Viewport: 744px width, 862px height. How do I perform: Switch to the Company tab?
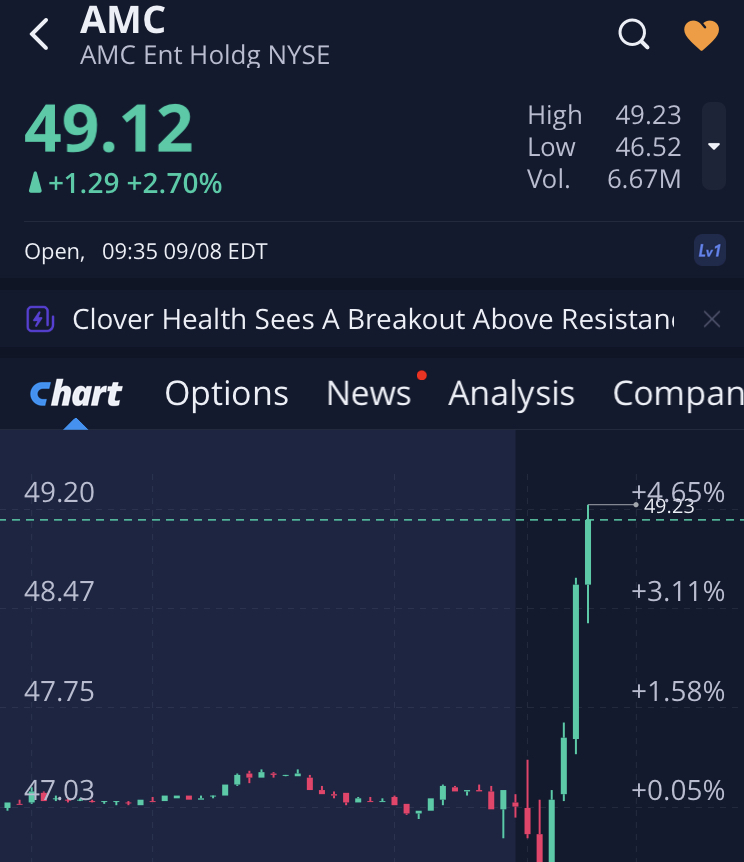678,394
